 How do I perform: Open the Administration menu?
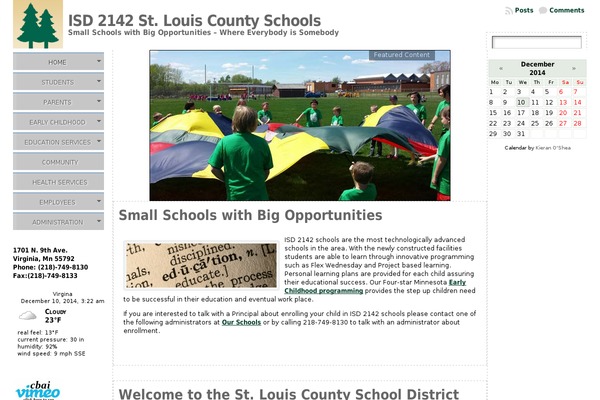(57, 222)
